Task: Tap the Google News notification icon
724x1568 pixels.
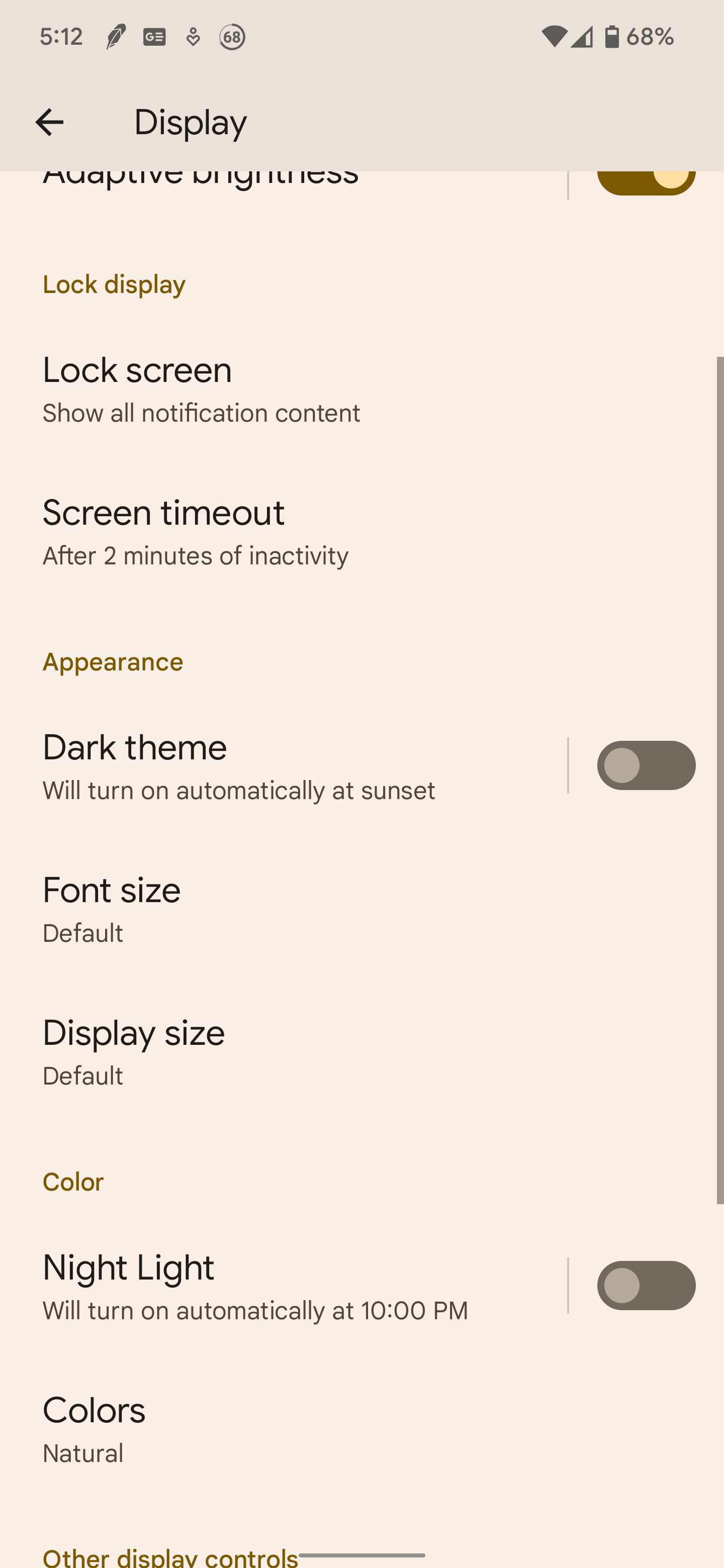Action: [x=155, y=37]
